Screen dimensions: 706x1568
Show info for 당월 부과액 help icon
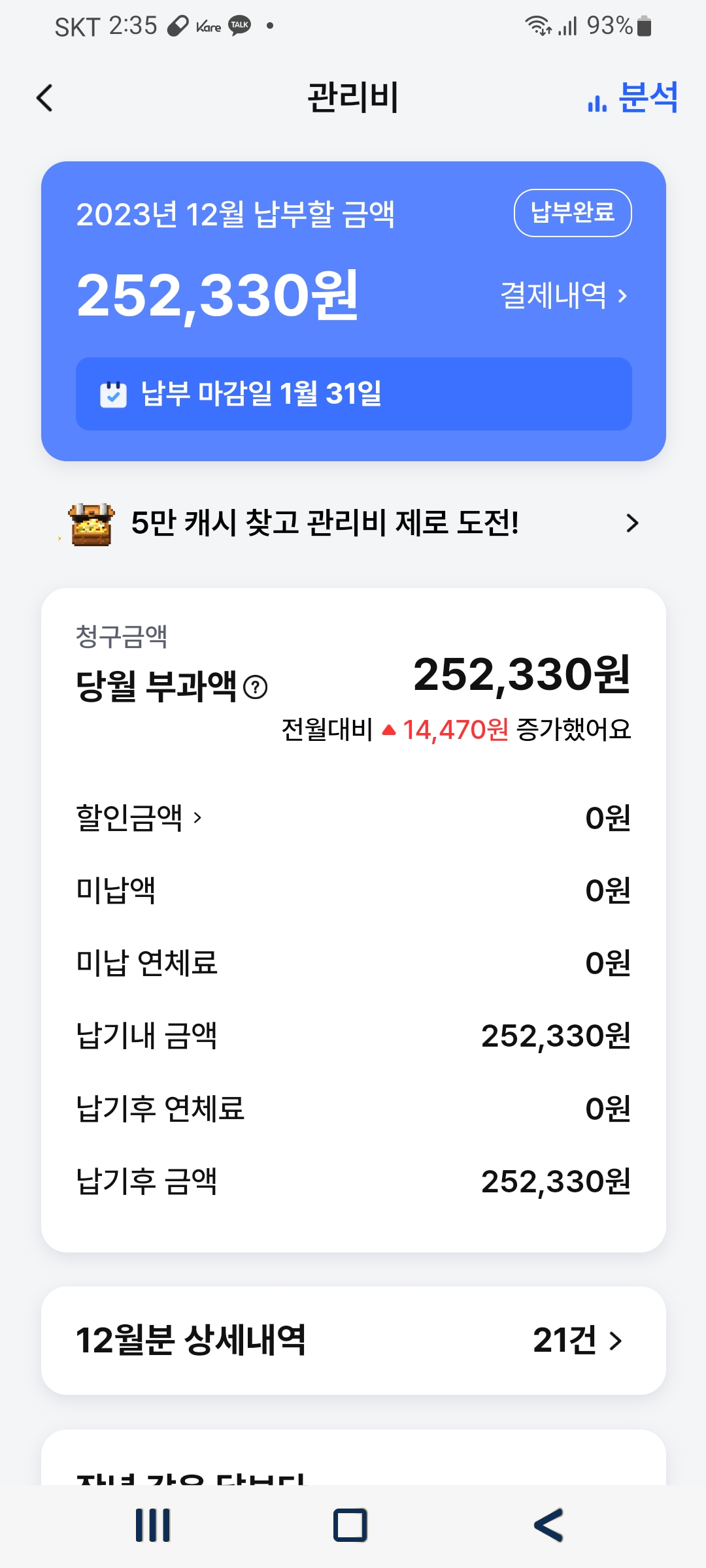pyautogui.click(x=256, y=687)
